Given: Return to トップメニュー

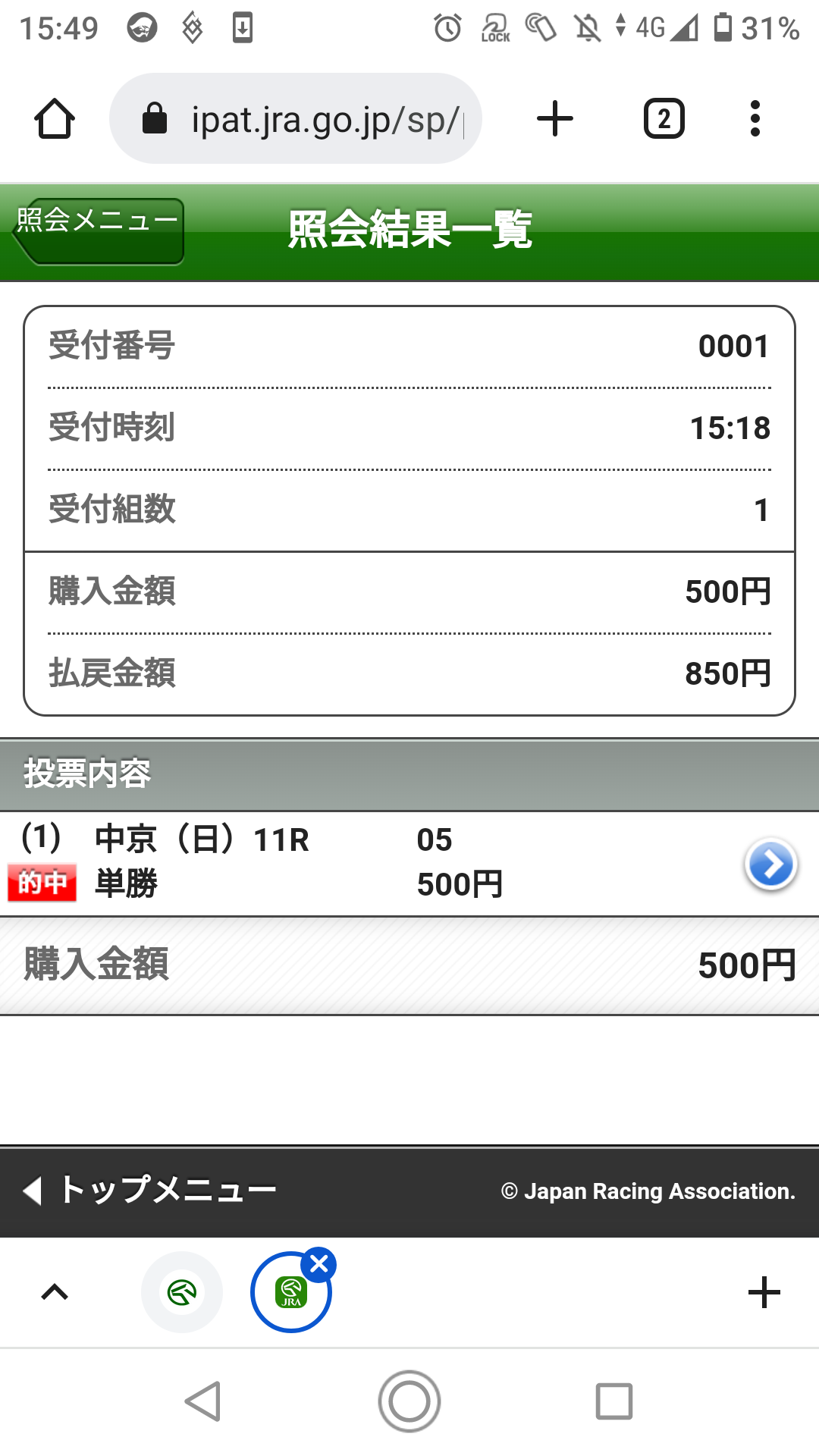Looking at the screenshot, I should (x=149, y=1190).
